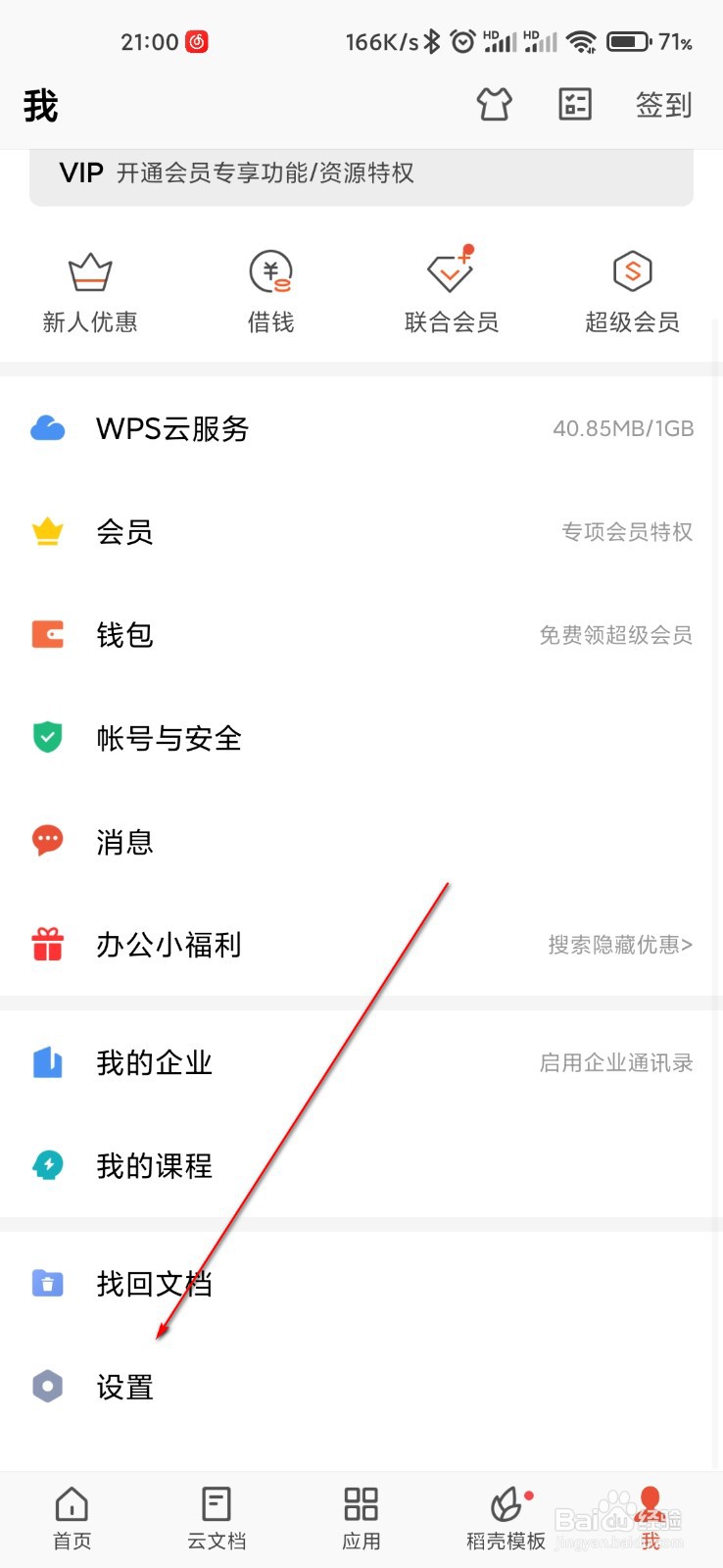This screenshot has height=1568, width=723.
Task: Expand 免费领超级会员 next to 钱包
Action: point(615,635)
